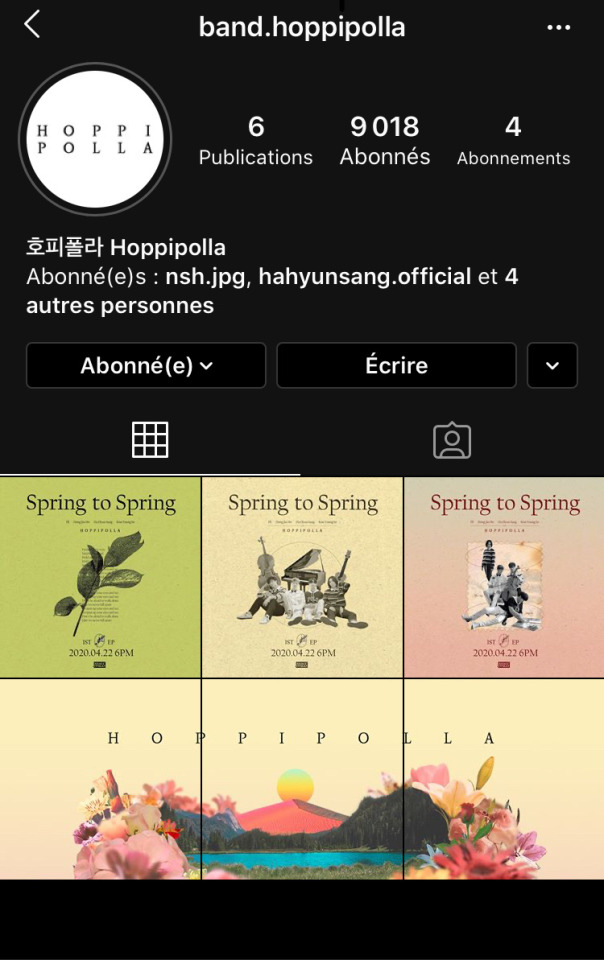Open the pink Spring to Spring band post
The image size is (604, 960).
504,577
